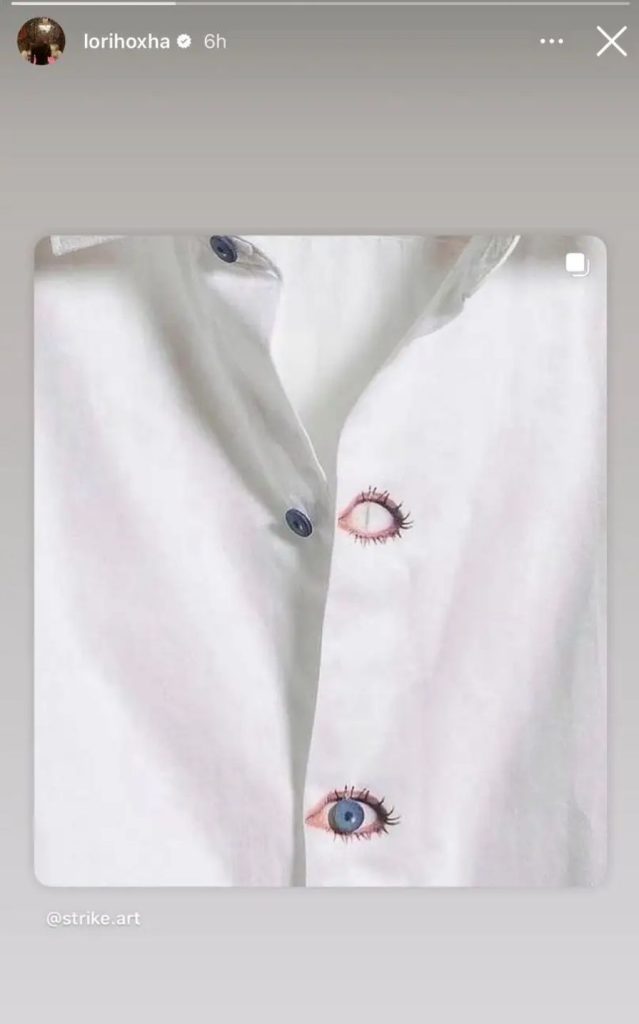
Task: Close the story viewer
Action: tap(611, 41)
